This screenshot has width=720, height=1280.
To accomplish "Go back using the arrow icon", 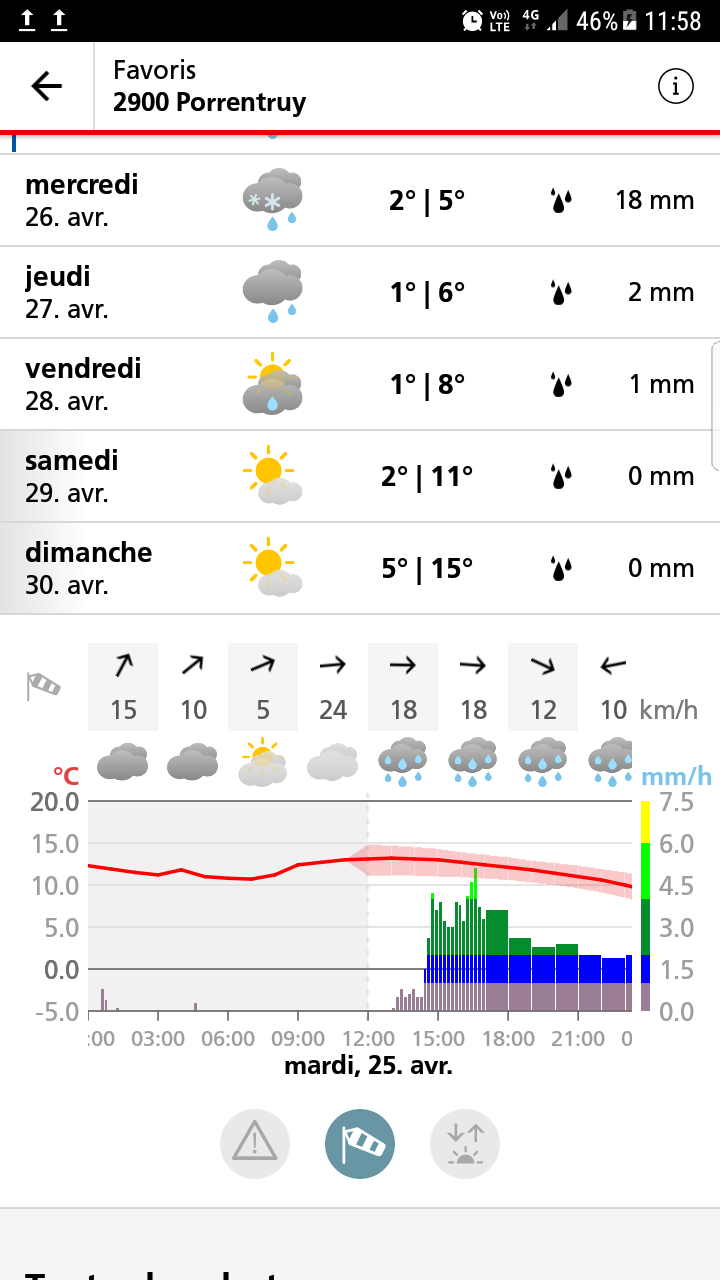I will click(47, 87).
